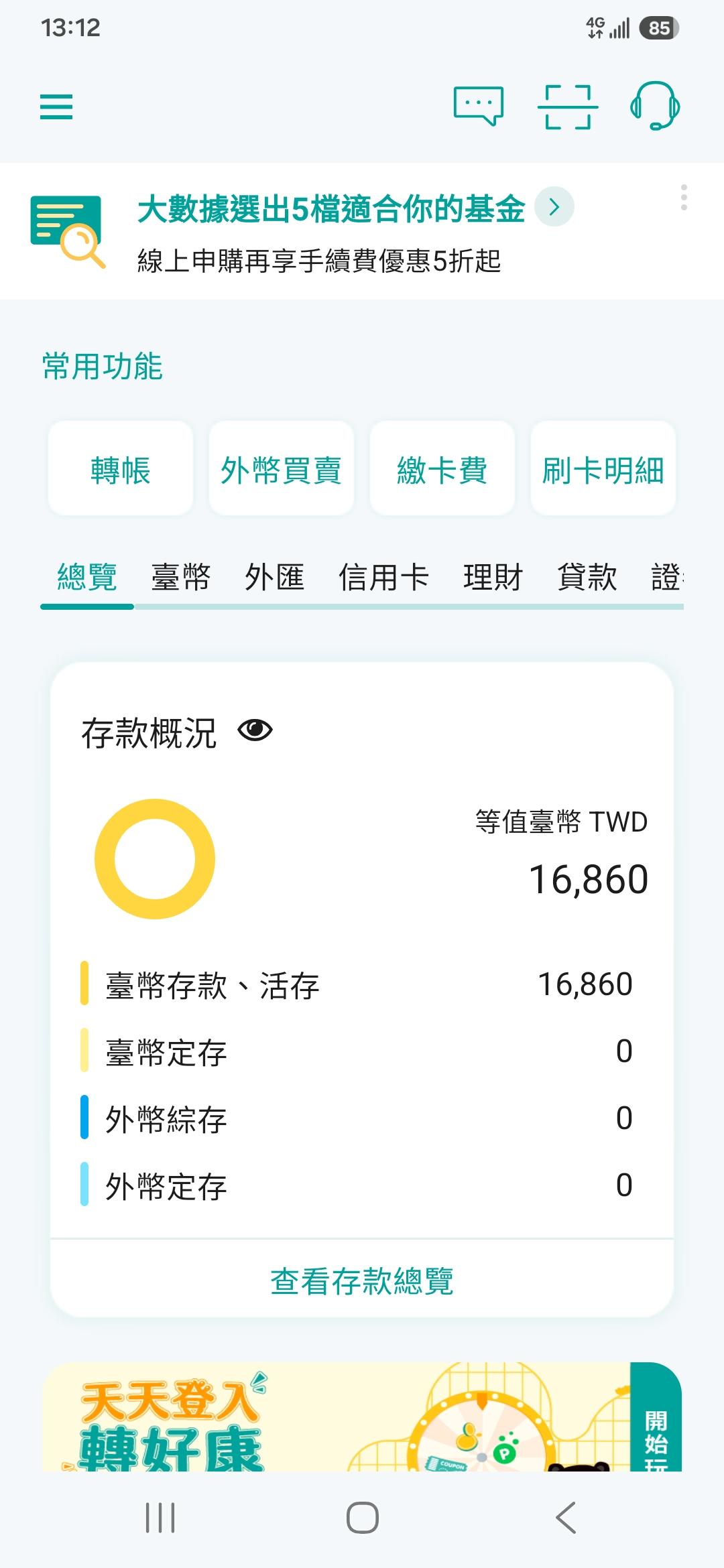724x1568 pixels.
Task: Launch the QR scan icon
Action: tap(568, 107)
